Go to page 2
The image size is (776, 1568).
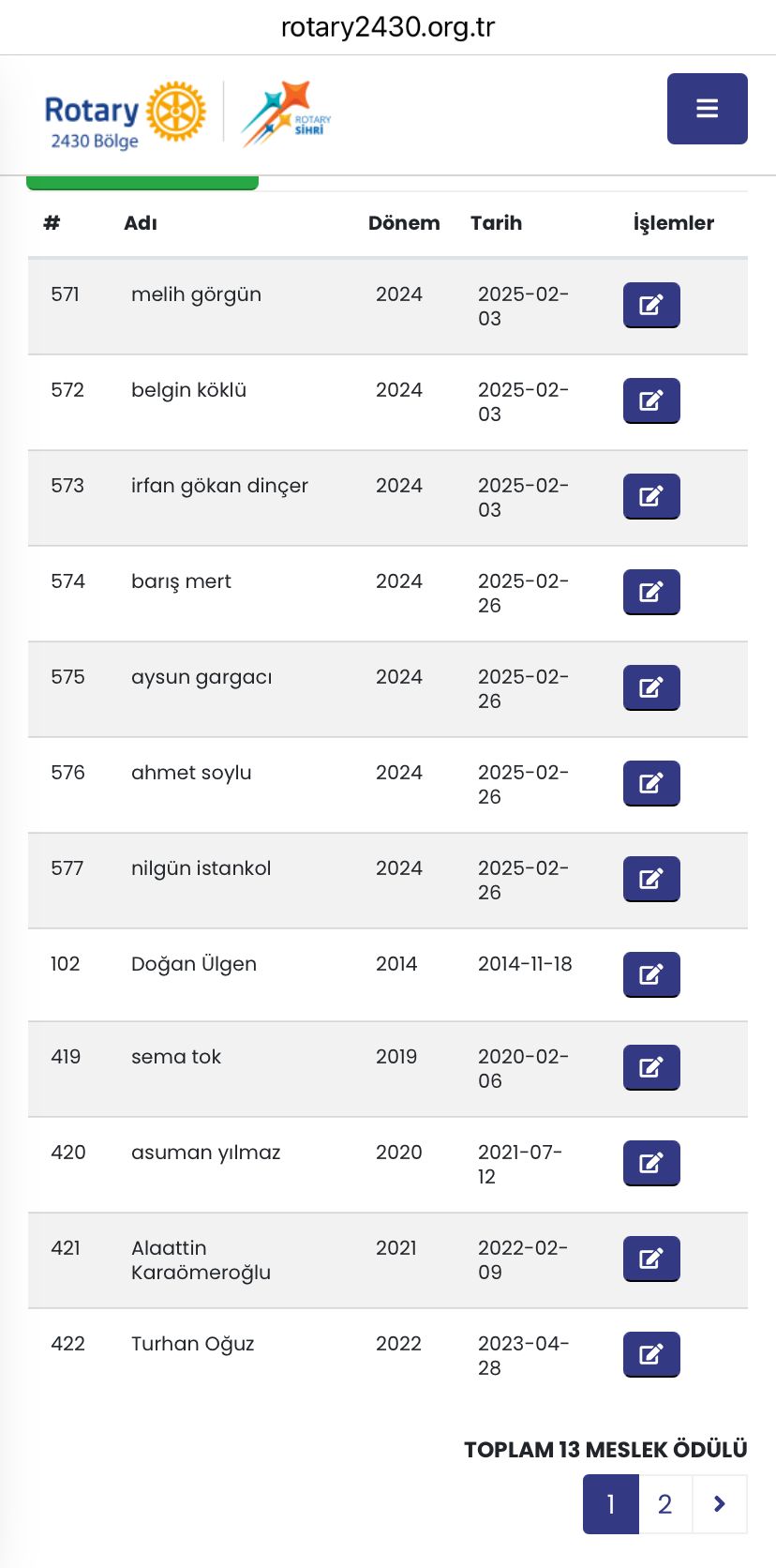(x=665, y=1504)
